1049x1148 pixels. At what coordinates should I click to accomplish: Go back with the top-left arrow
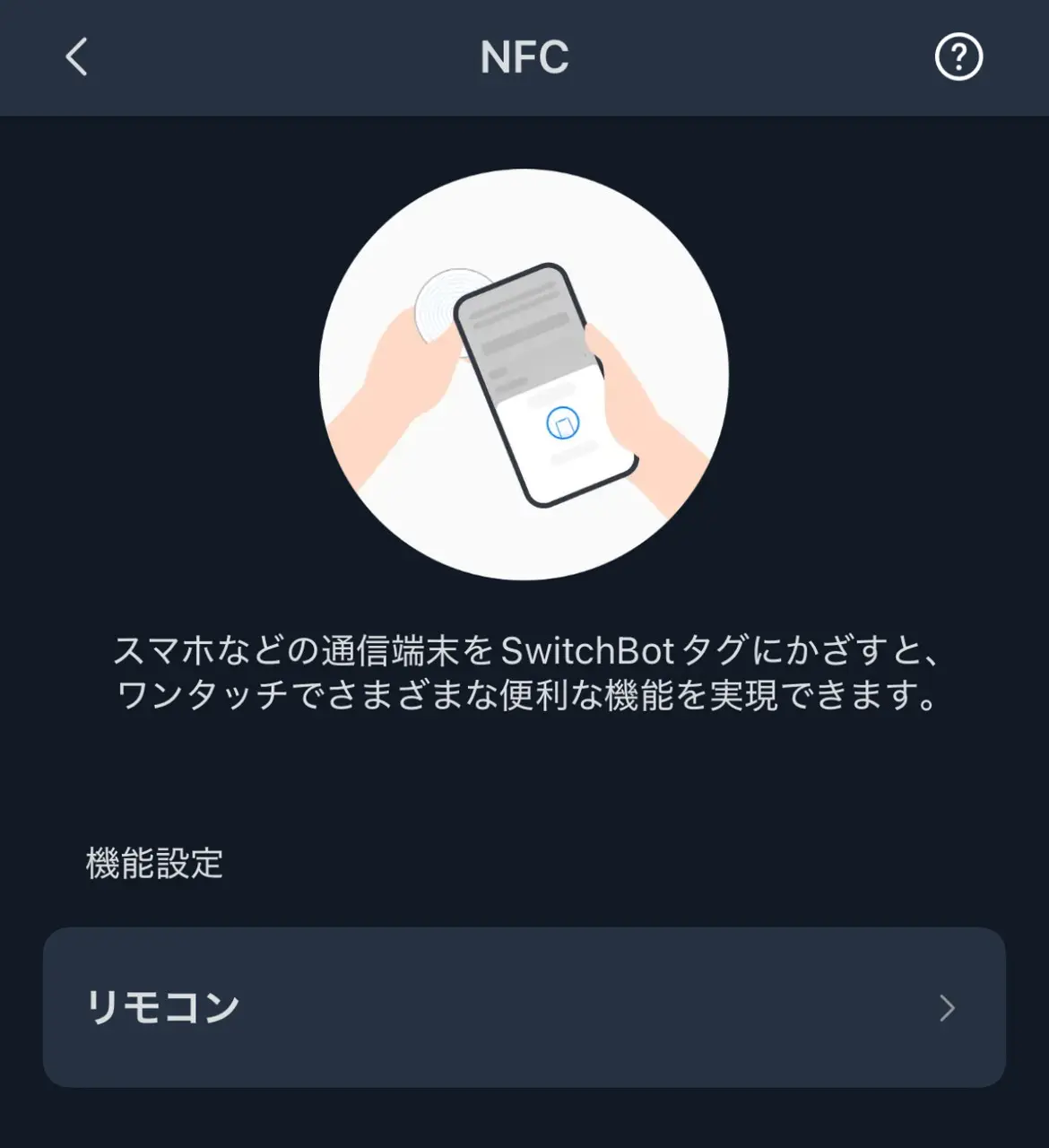tap(77, 57)
